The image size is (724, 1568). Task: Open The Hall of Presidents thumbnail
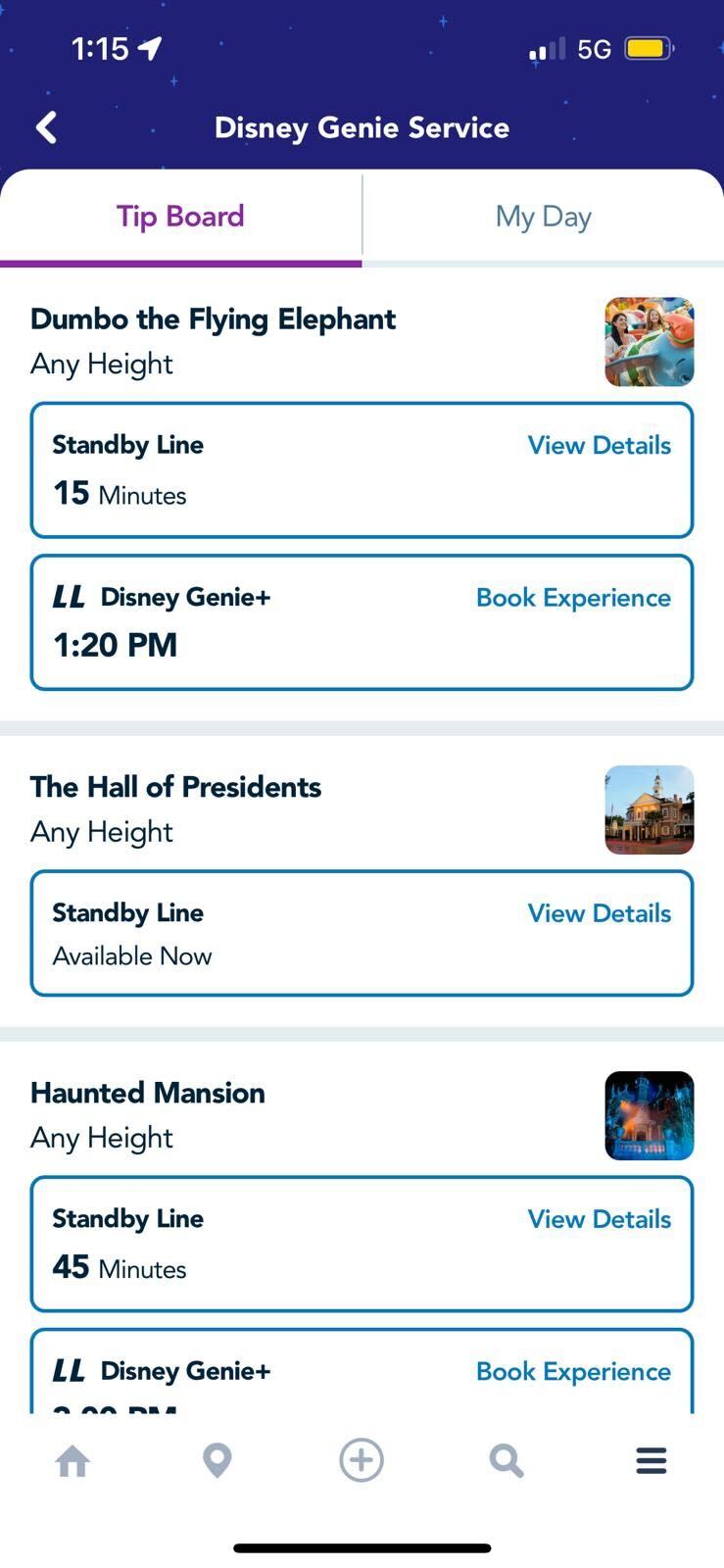(650, 809)
